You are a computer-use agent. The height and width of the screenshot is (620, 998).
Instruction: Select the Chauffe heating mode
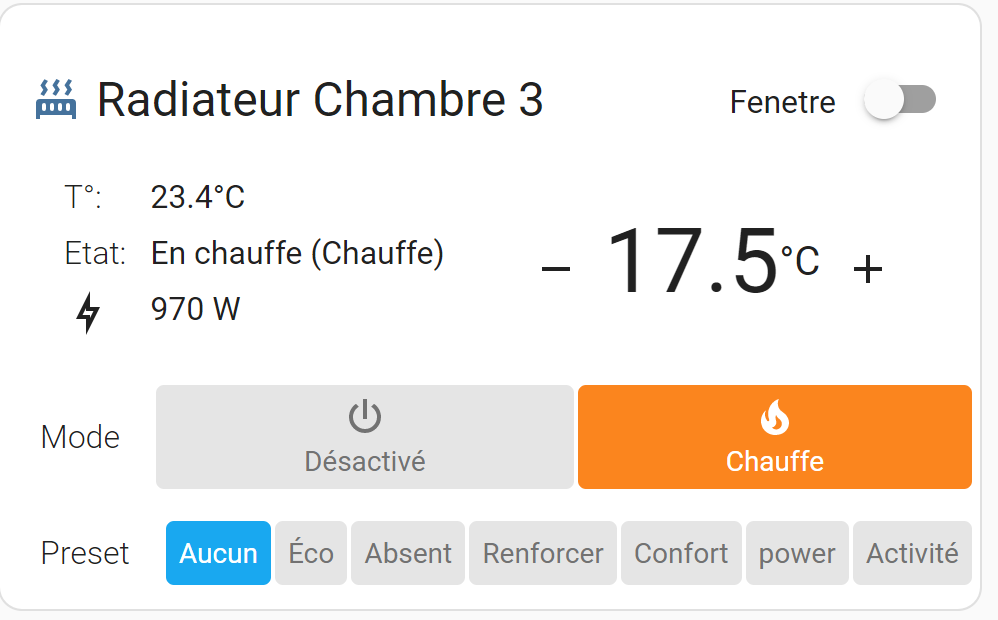pos(775,437)
